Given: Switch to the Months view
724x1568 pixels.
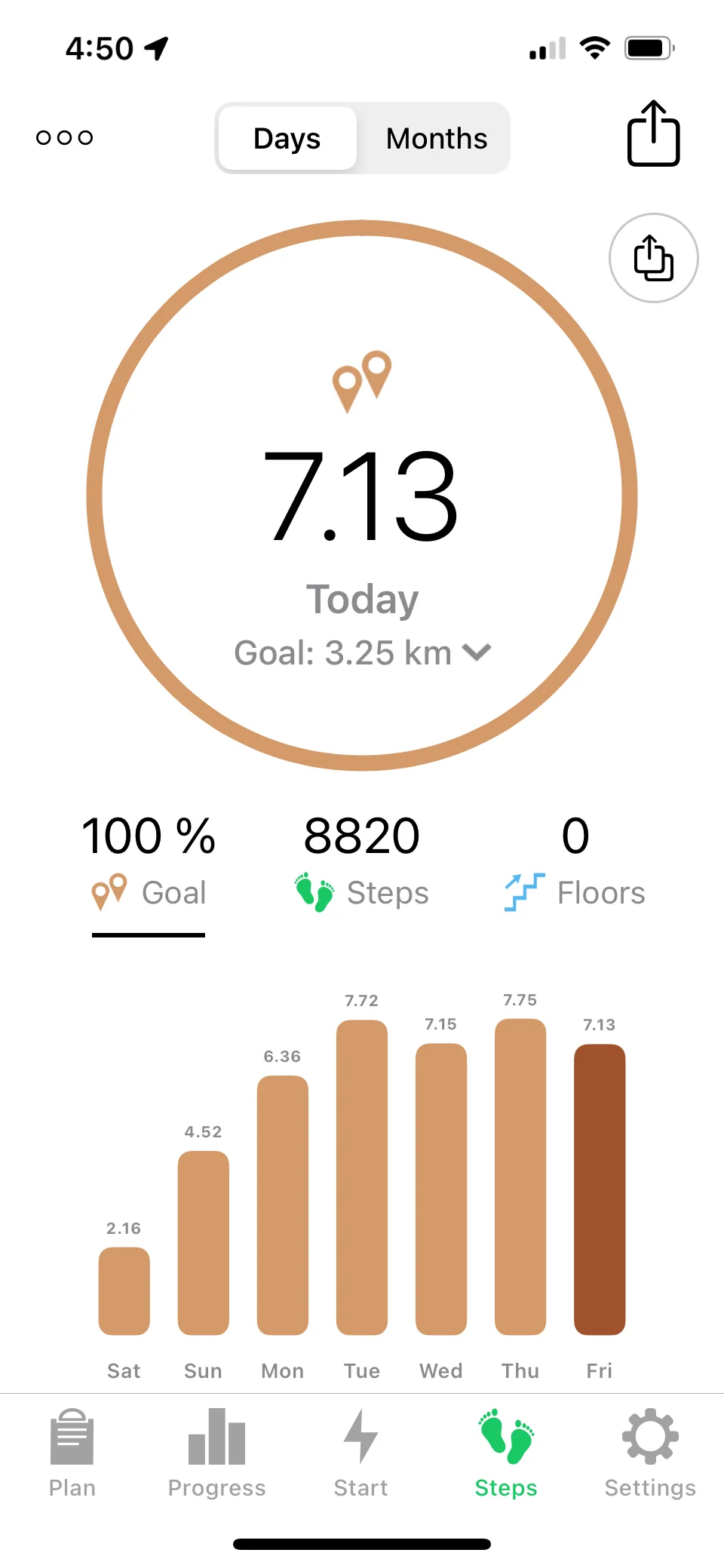Looking at the screenshot, I should coord(436,139).
